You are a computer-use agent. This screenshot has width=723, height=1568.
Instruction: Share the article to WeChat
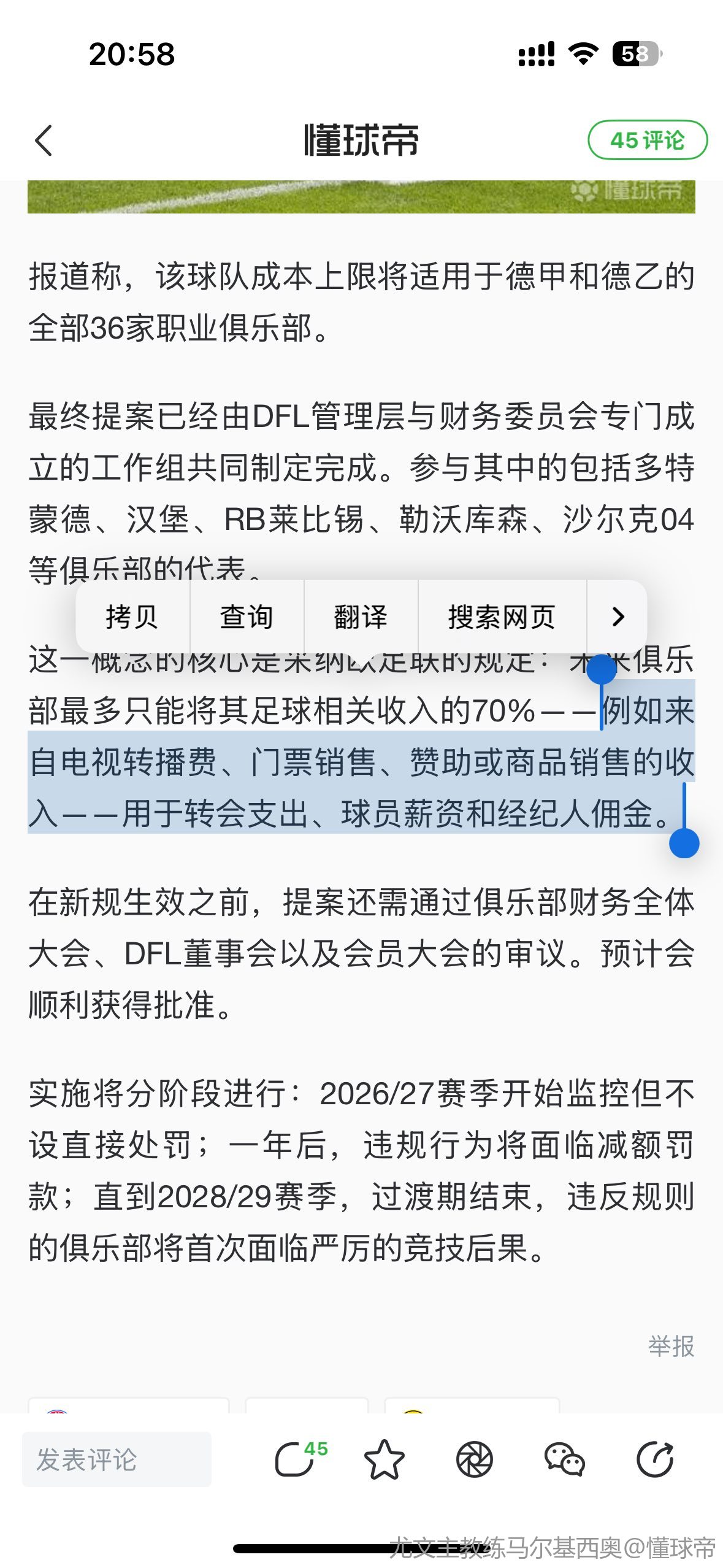pyautogui.click(x=564, y=1459)
